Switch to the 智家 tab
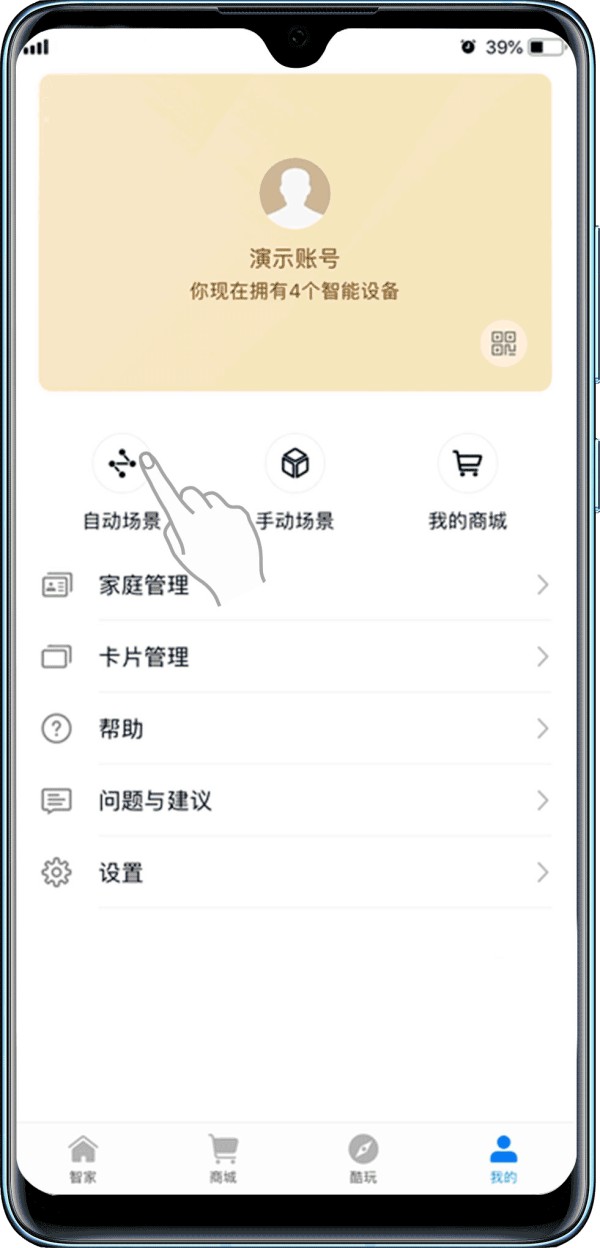The width and height of the screenshot is (600, 1248). pyautogui.click(x=83, y=1160)
